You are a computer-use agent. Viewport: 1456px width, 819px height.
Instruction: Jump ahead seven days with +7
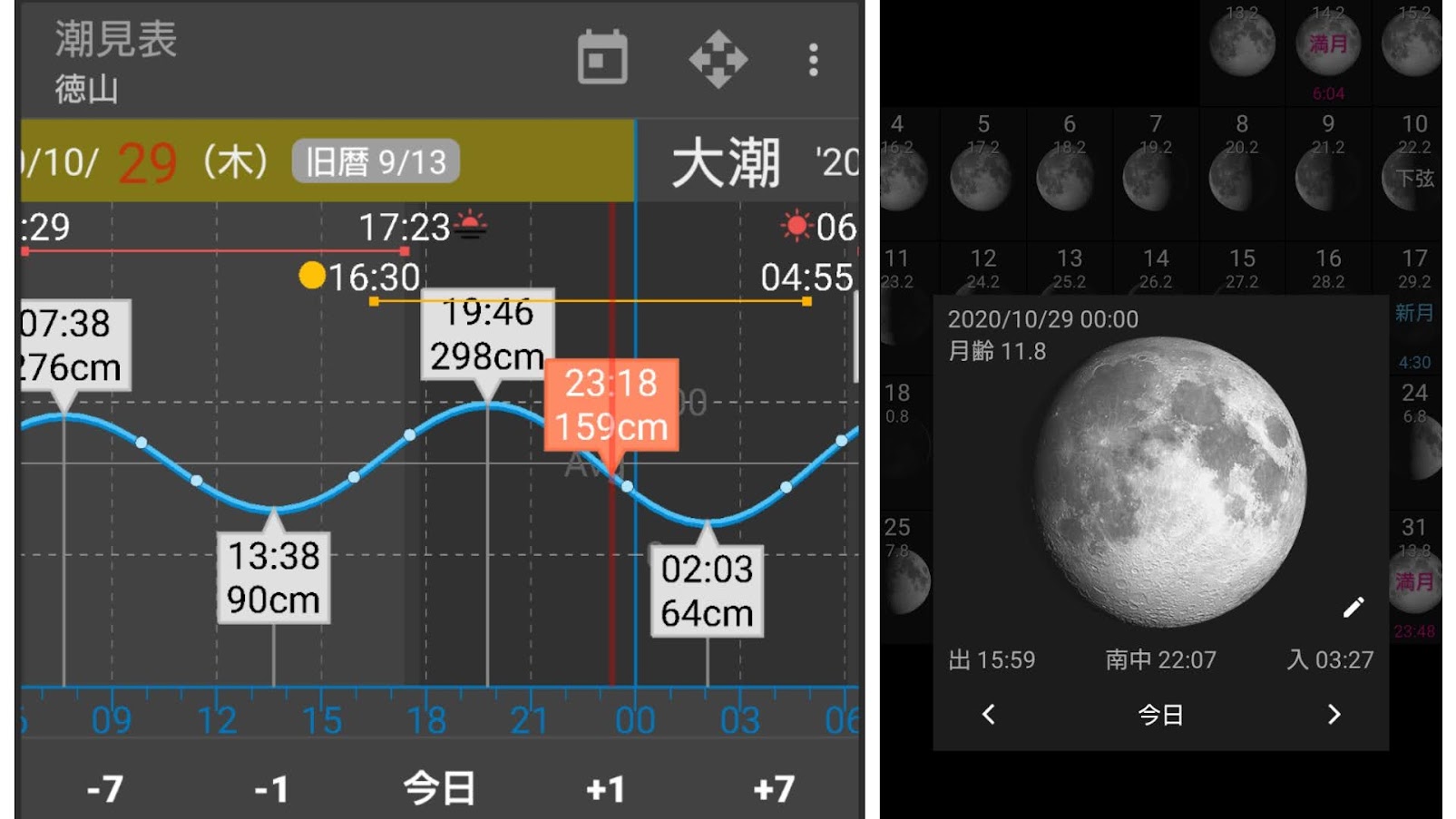[774, 788]
